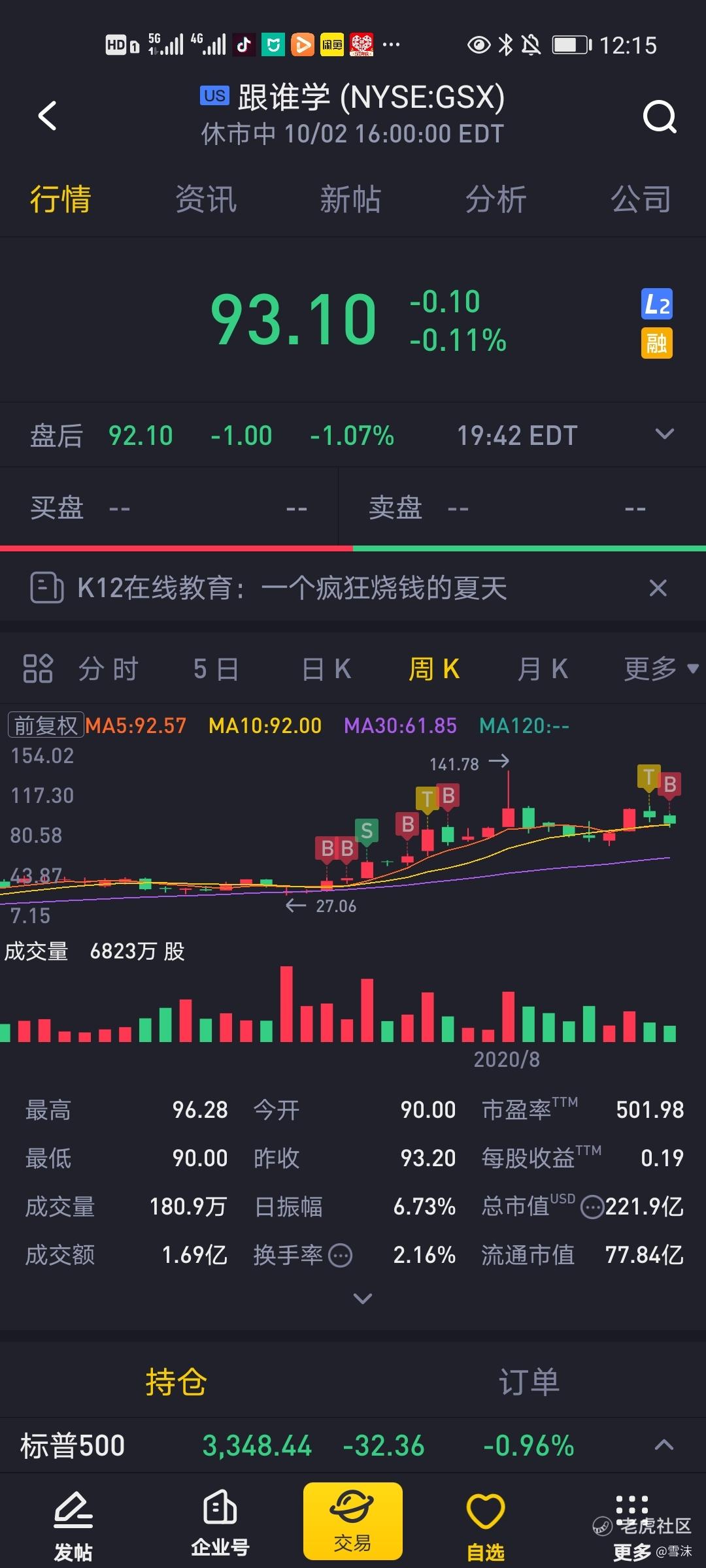The width and height of the screenshot is (706, 1568).
Task: Switch chart to 日K
Action: tap(326, 669)
